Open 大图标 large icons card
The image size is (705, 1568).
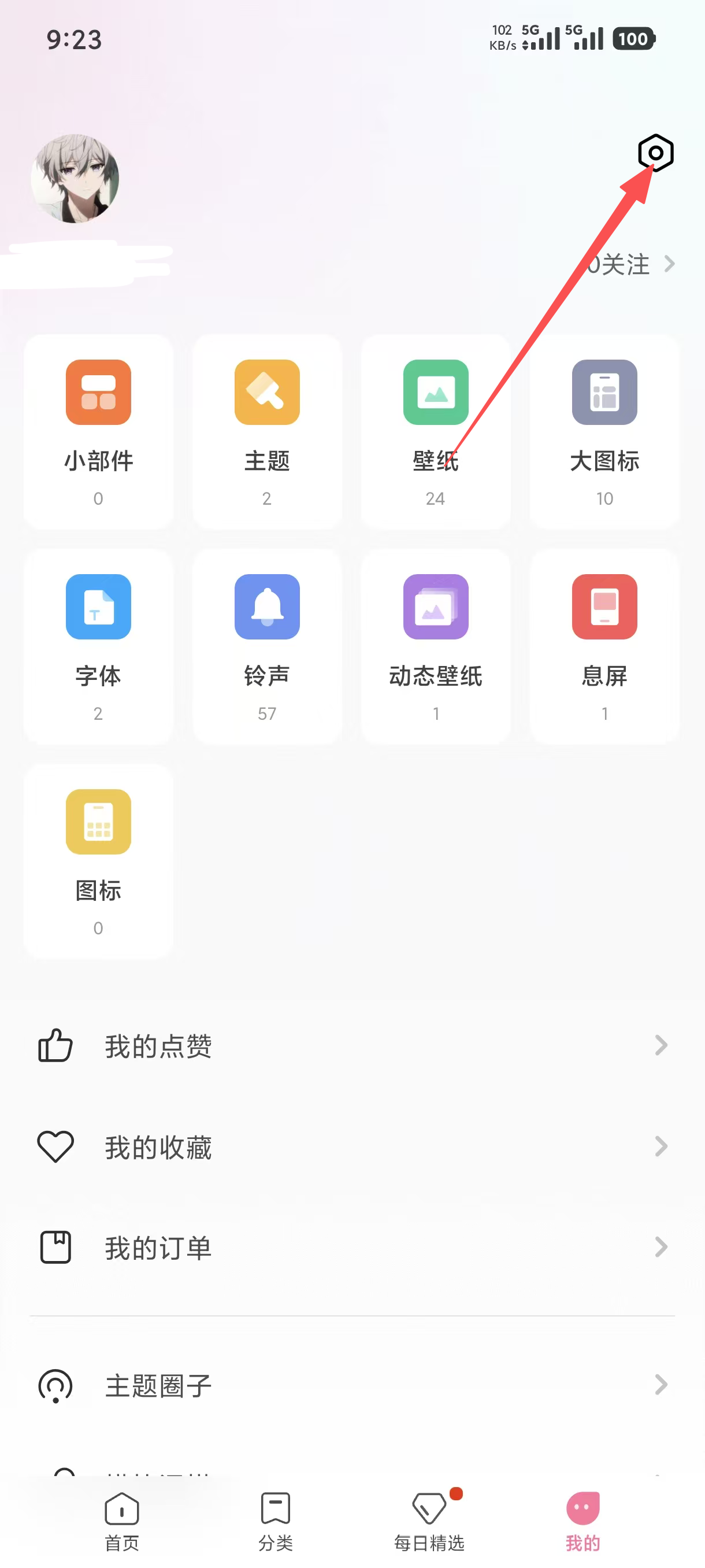pyautogui.click(x=604, y=431)
